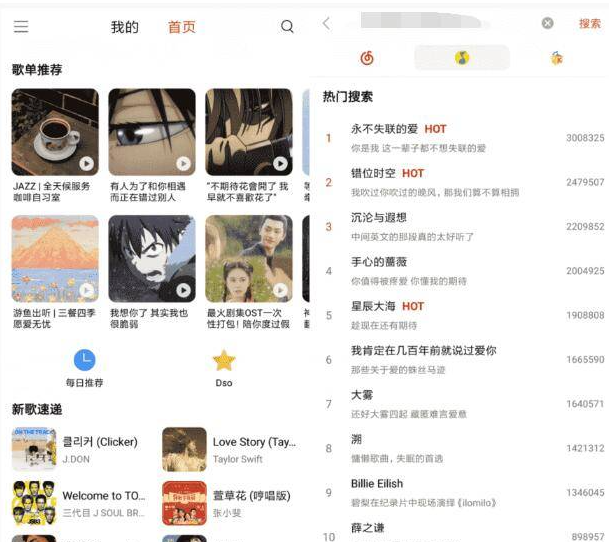The image size is (613, 542).
Task: Switch to the 首页 tab
Action: pos(182,27)
